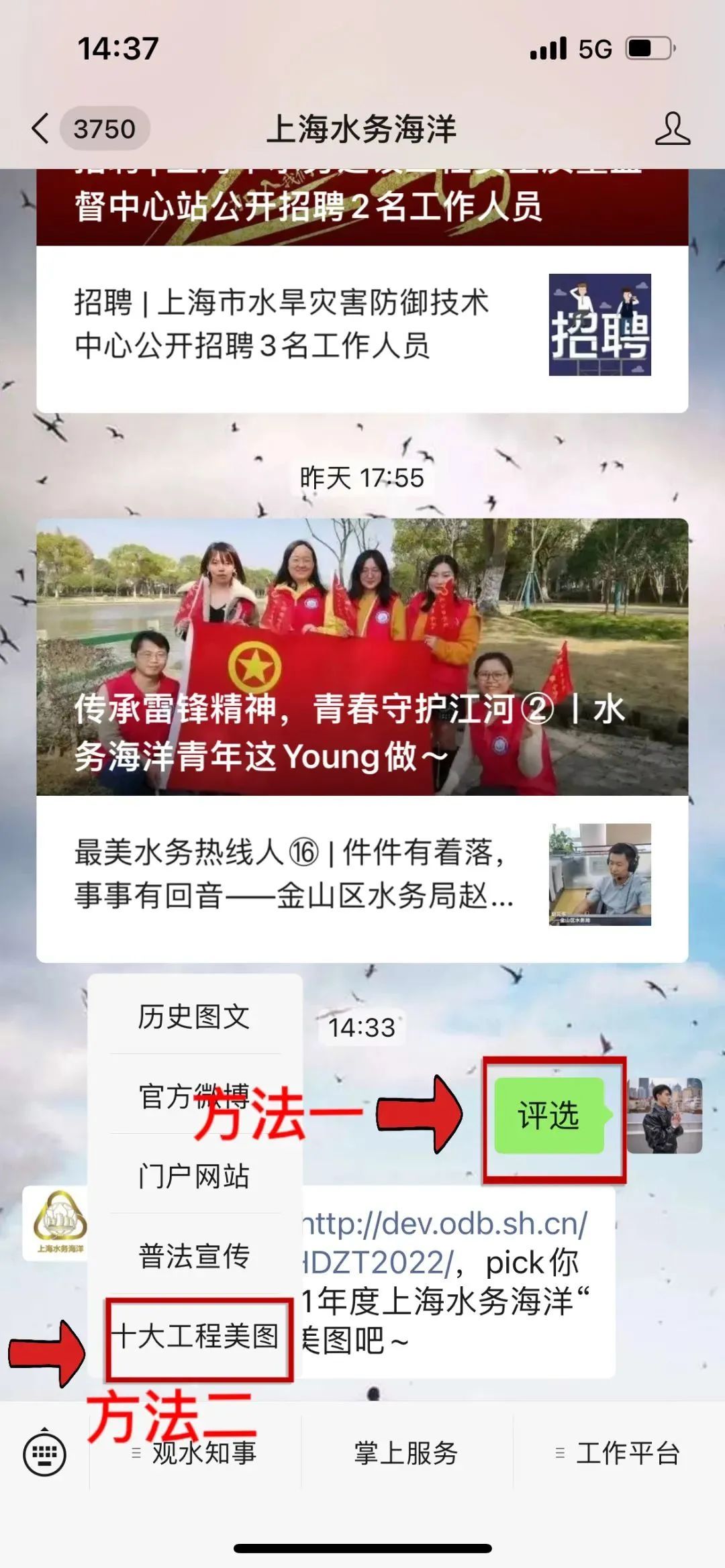
Task: Open the 掌上服务 bottom menu
Action: 406,1453
